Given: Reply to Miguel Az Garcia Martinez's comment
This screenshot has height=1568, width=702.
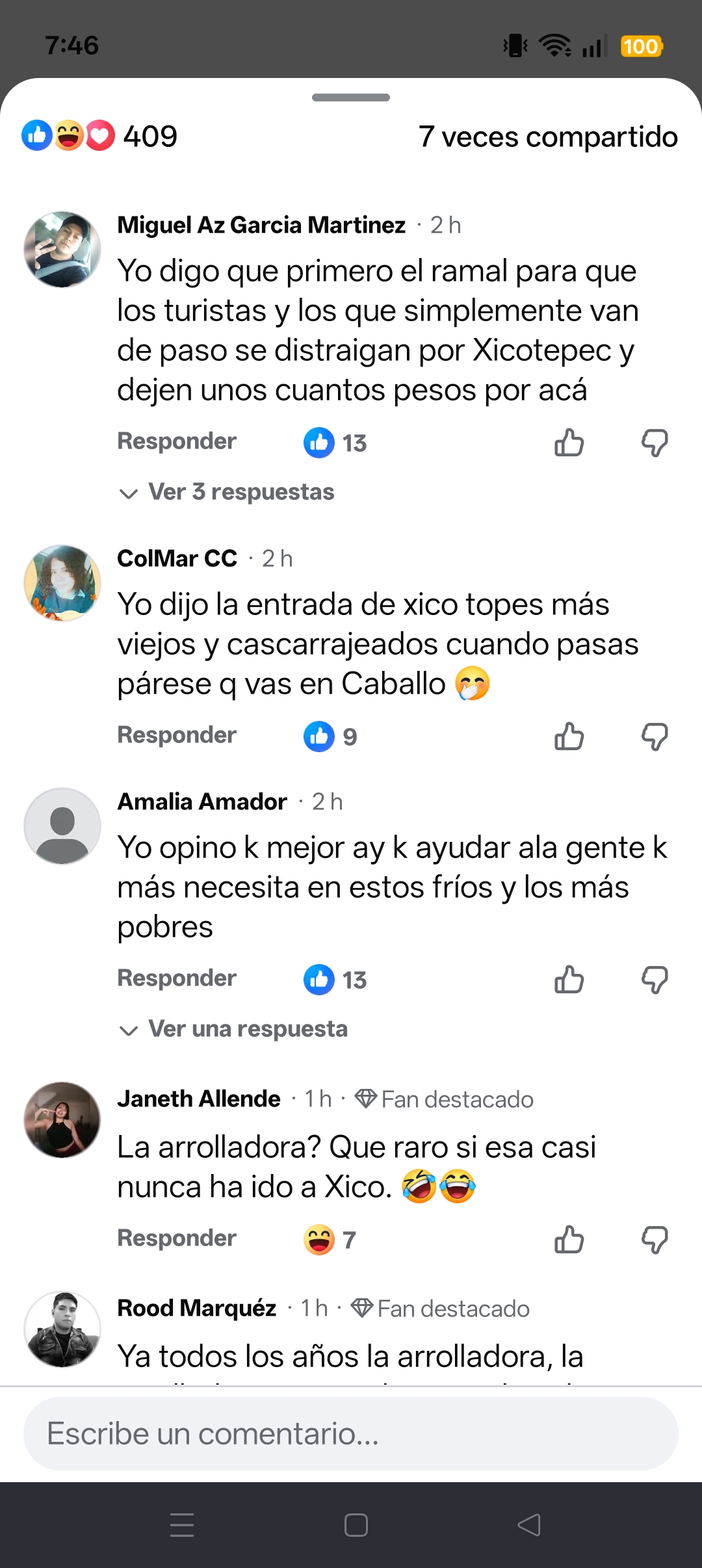Looking at the screenshot, I should (x=176, y=441).
